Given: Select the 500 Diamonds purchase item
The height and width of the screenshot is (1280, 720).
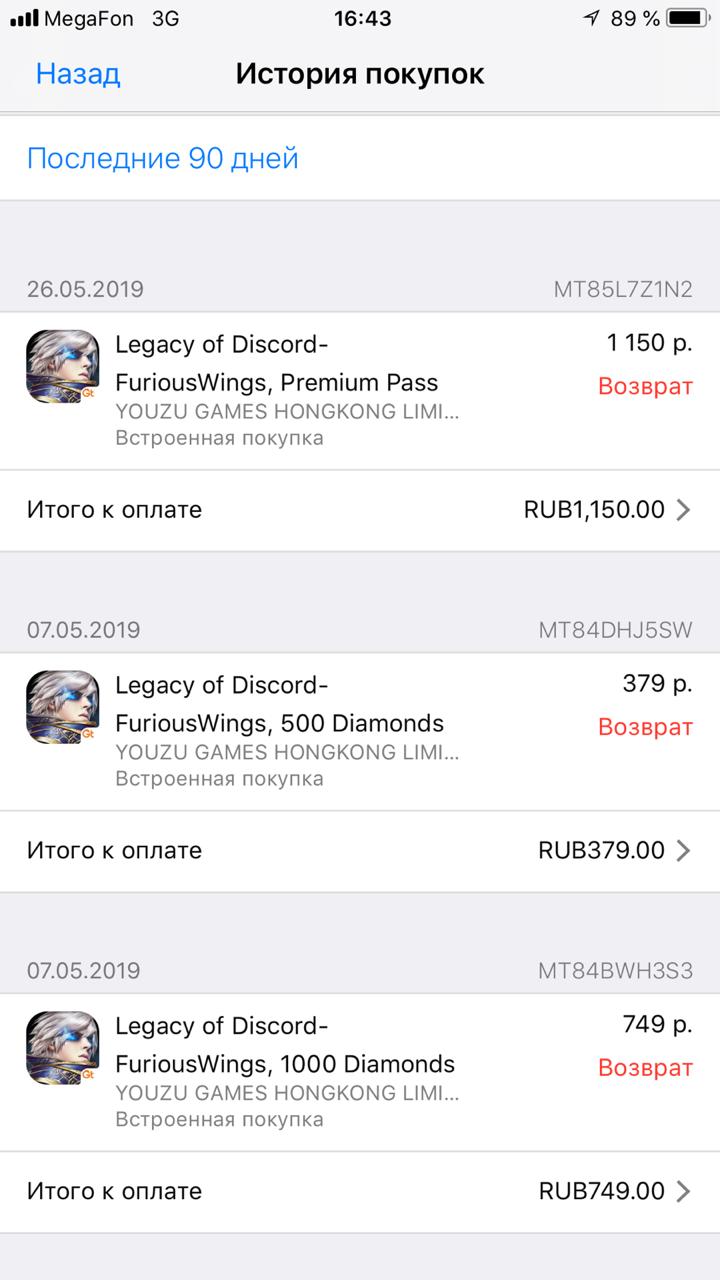Looking at the screenshot, I should click(300, 731).
